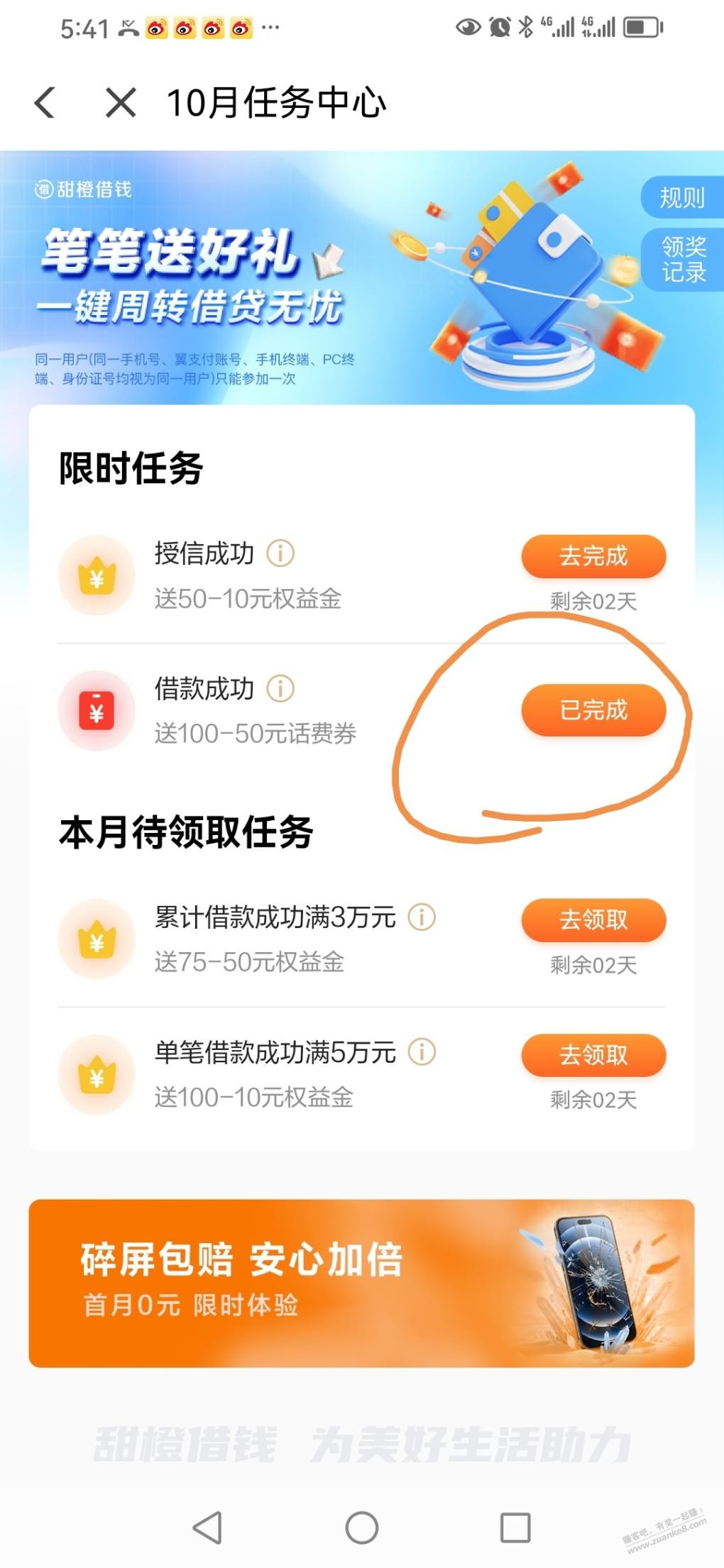724x1568 pixels.
Task: Claim reward for 单笔借款成功满5万元
Action: [593, 1055]
